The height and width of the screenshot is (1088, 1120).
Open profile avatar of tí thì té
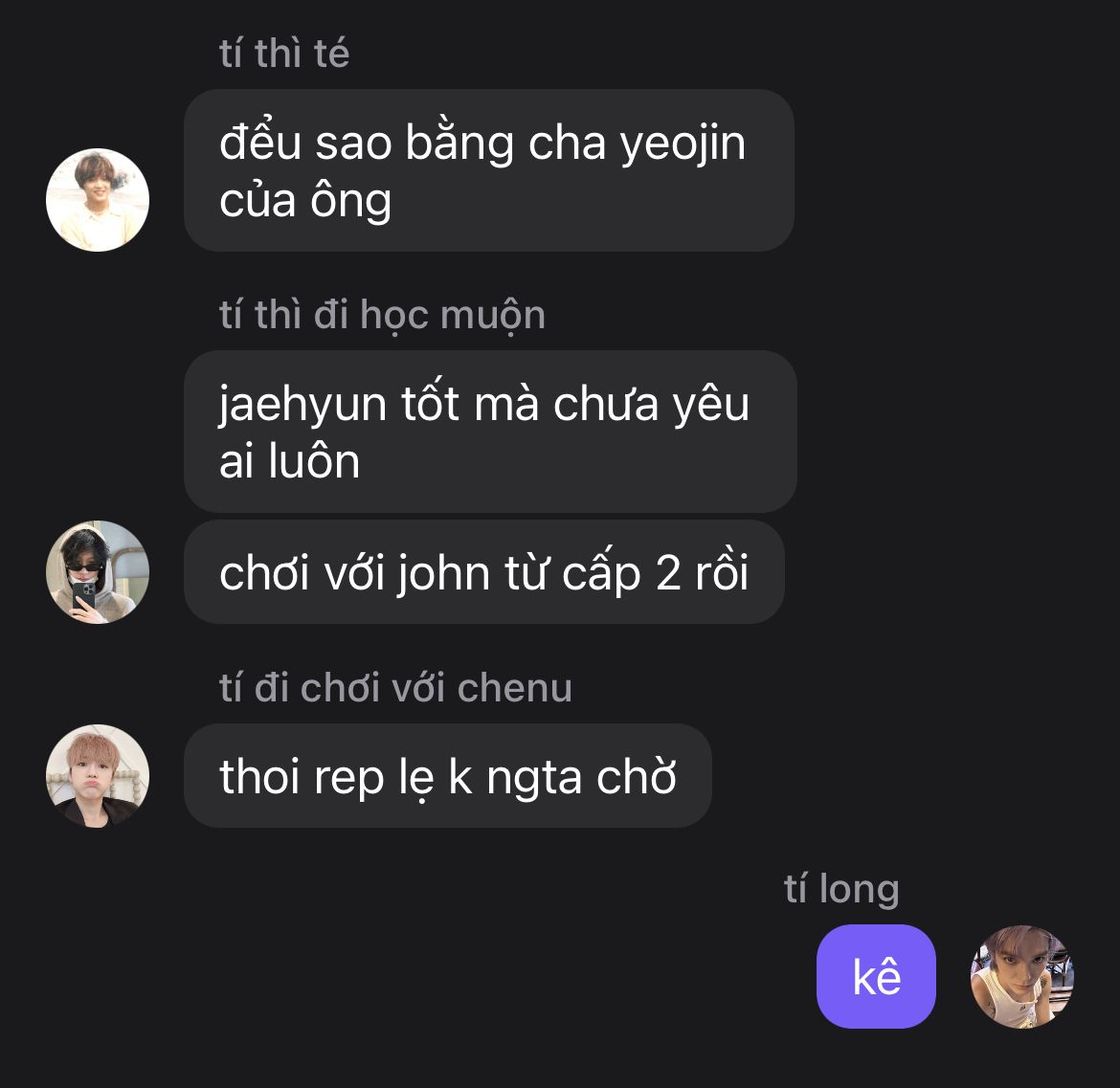pos(98,200)
